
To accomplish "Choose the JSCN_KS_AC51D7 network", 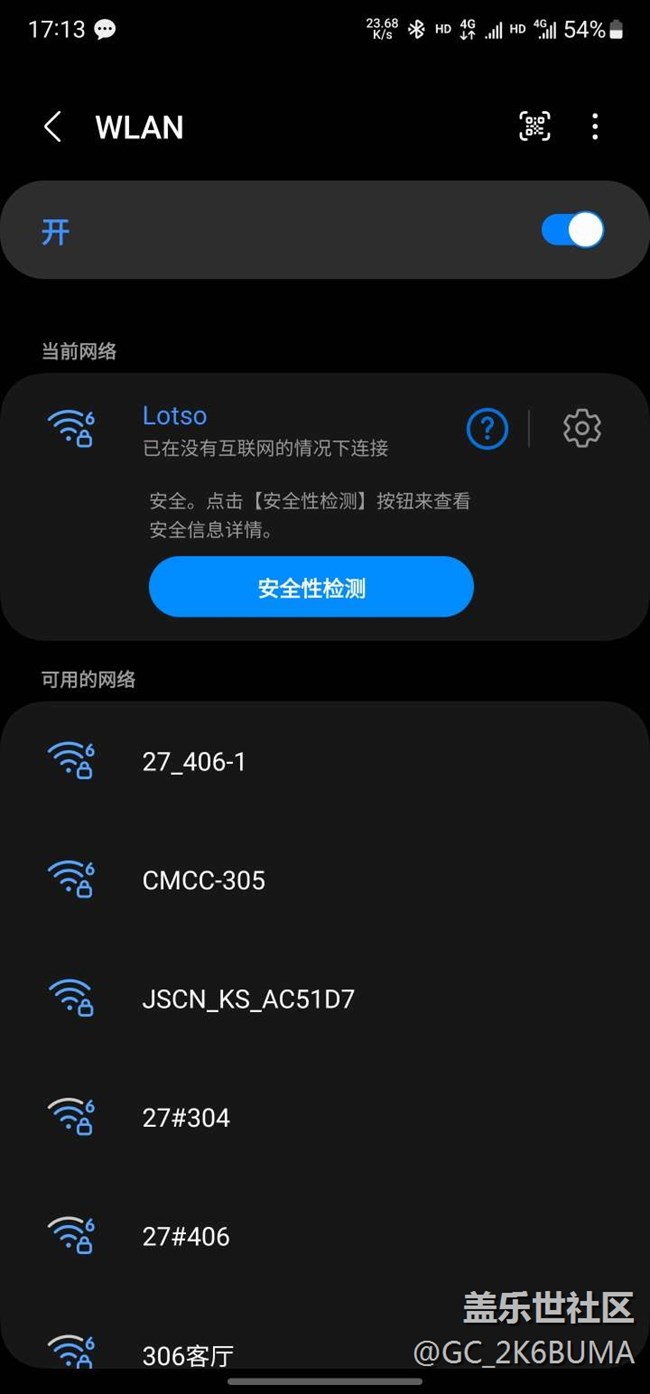I will pyautogui.click(x=325, y=999).
